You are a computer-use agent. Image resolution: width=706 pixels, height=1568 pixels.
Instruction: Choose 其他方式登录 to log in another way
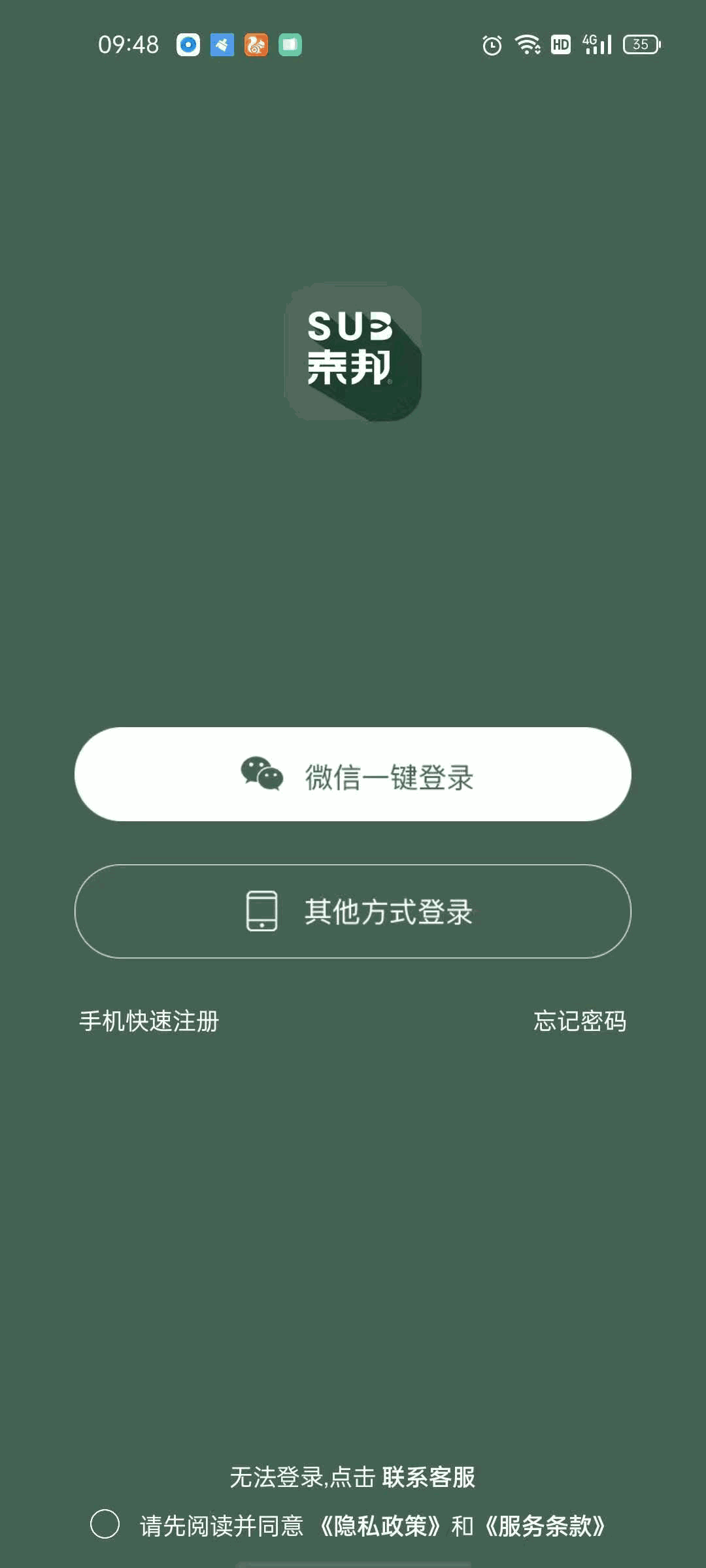(353, 911)
